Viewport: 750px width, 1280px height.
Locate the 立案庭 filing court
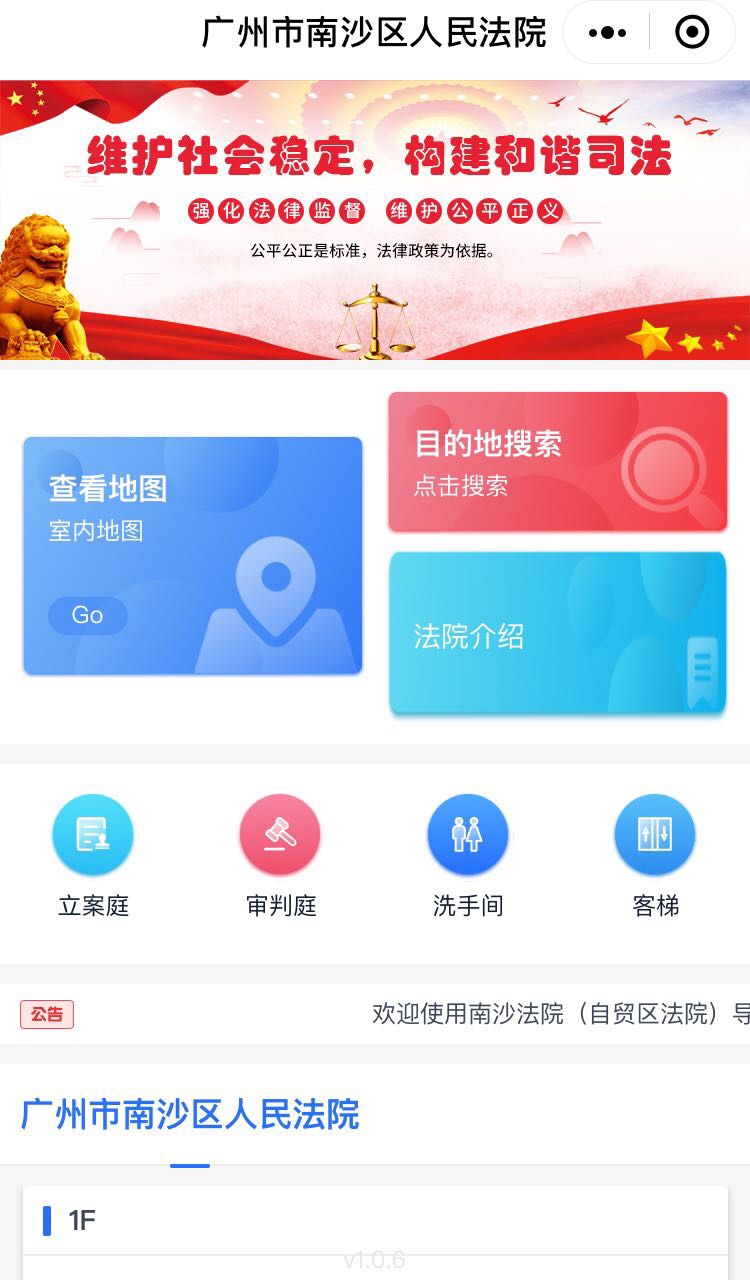coord(93,855)
